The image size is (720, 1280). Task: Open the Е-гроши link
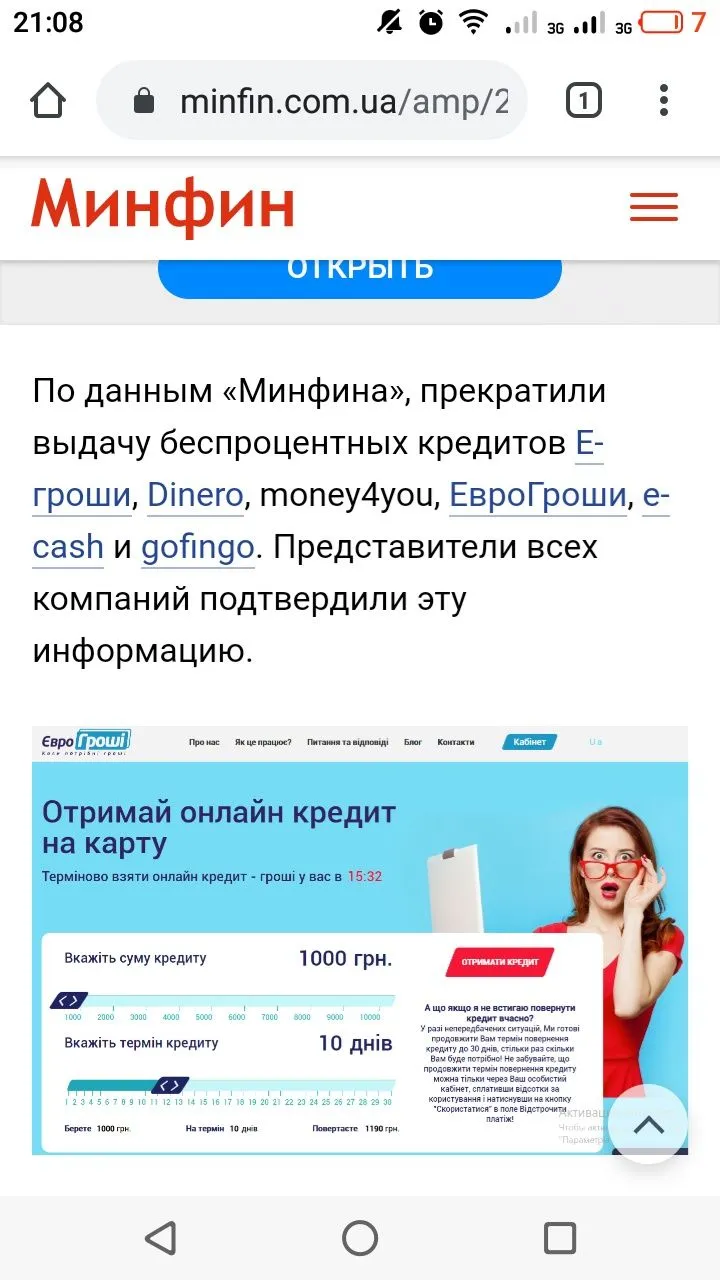82,494
